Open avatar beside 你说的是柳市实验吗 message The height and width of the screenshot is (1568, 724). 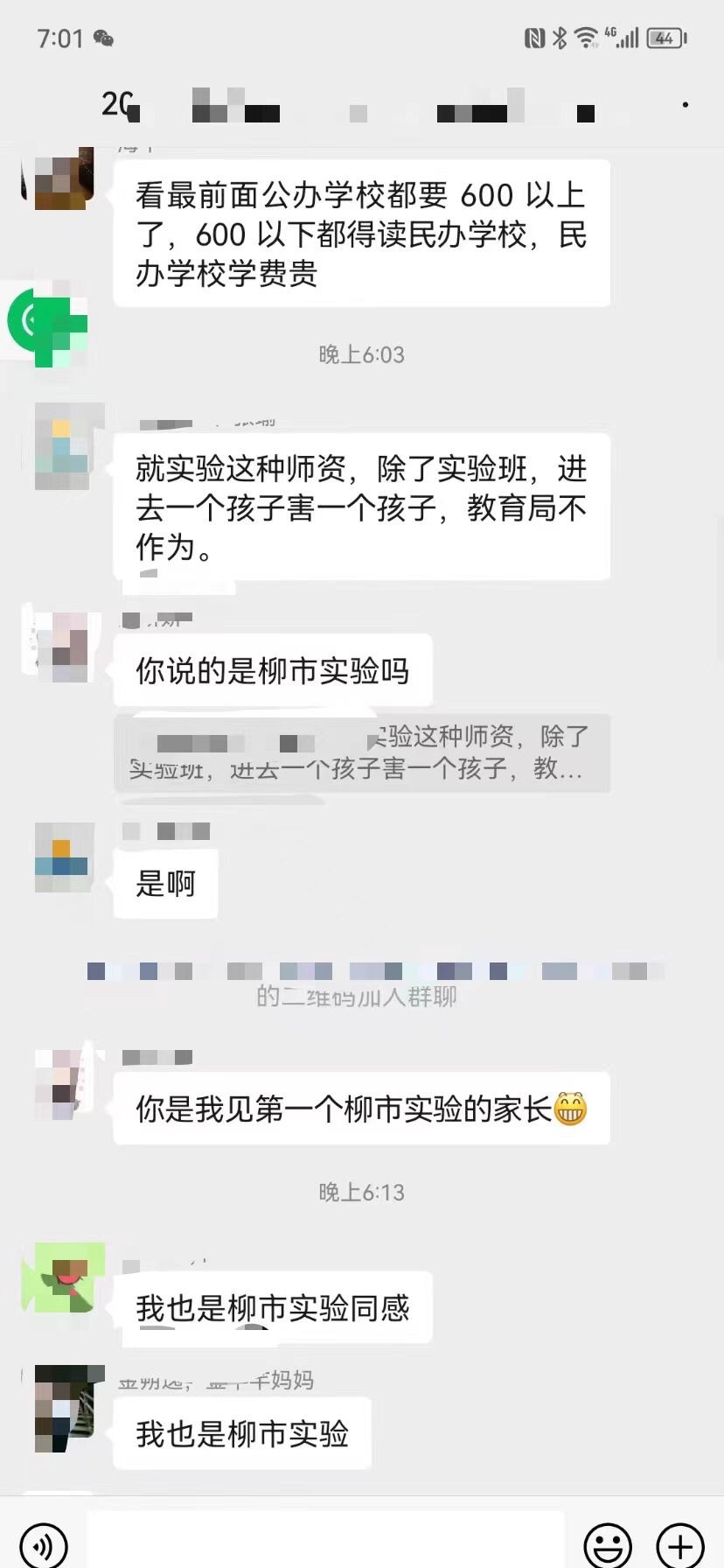(x=63, y=647)
